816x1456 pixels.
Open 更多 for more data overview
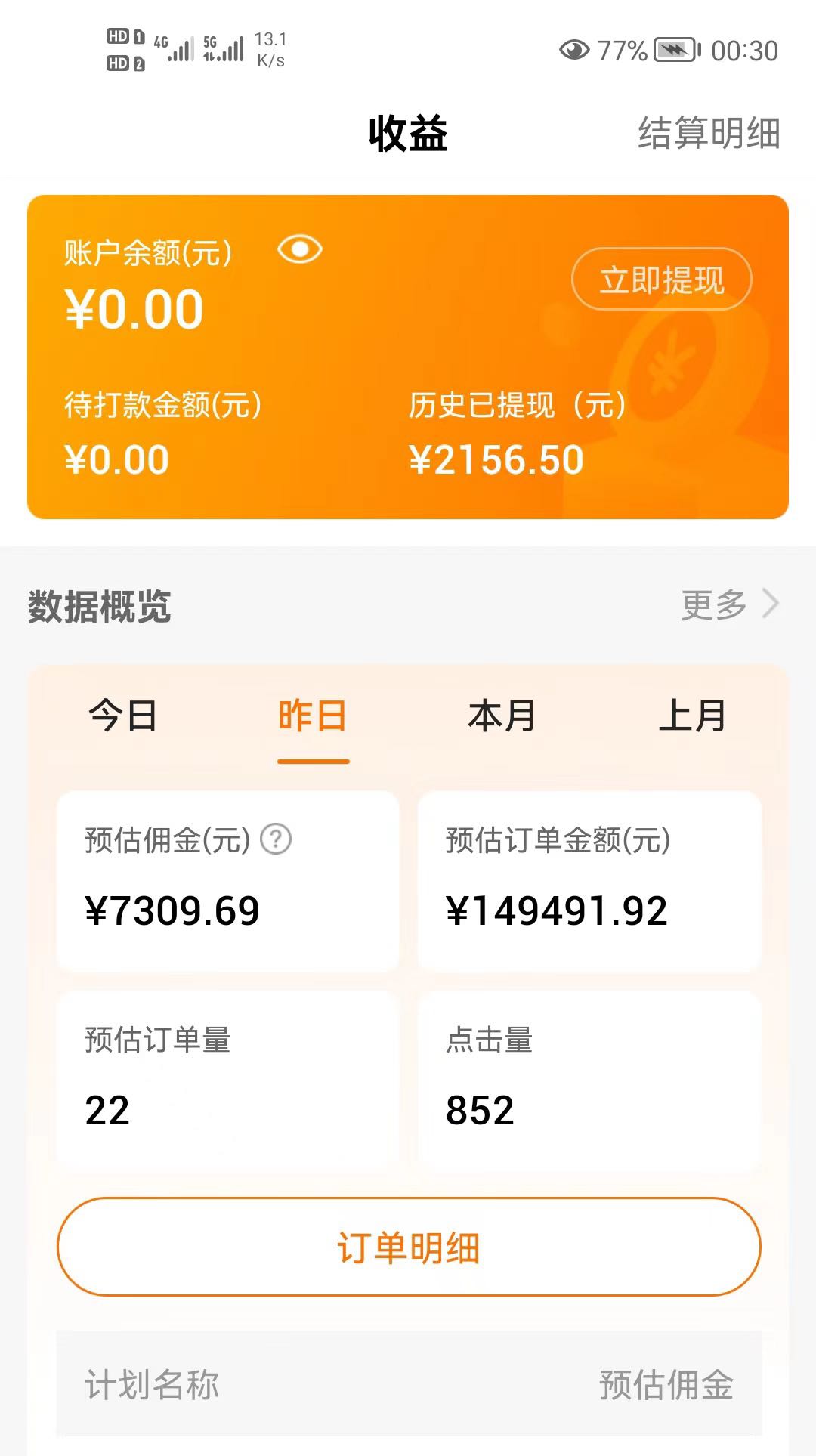click(x=728, y=604)
